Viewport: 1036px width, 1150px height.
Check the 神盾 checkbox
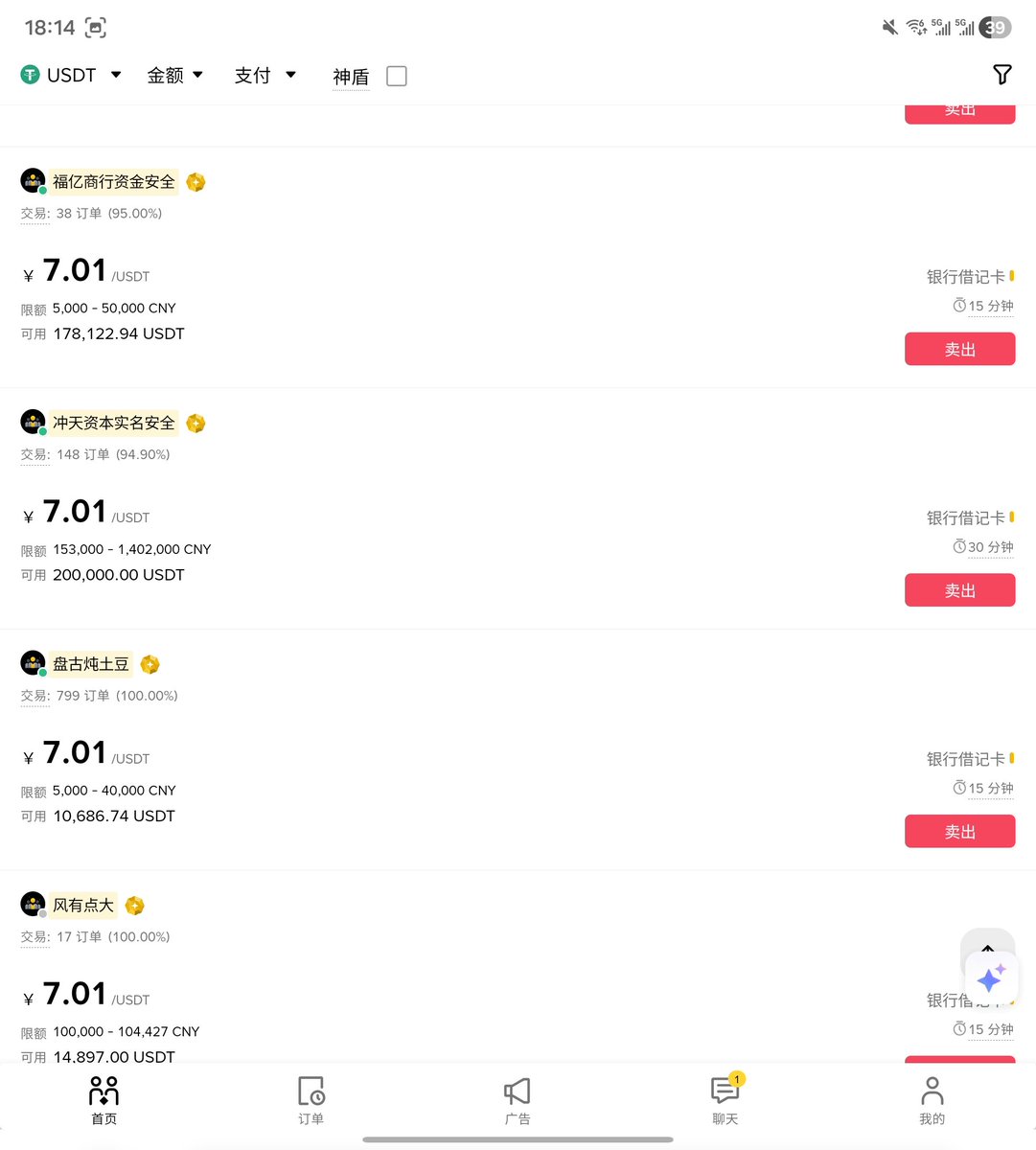tap(397, 76)
